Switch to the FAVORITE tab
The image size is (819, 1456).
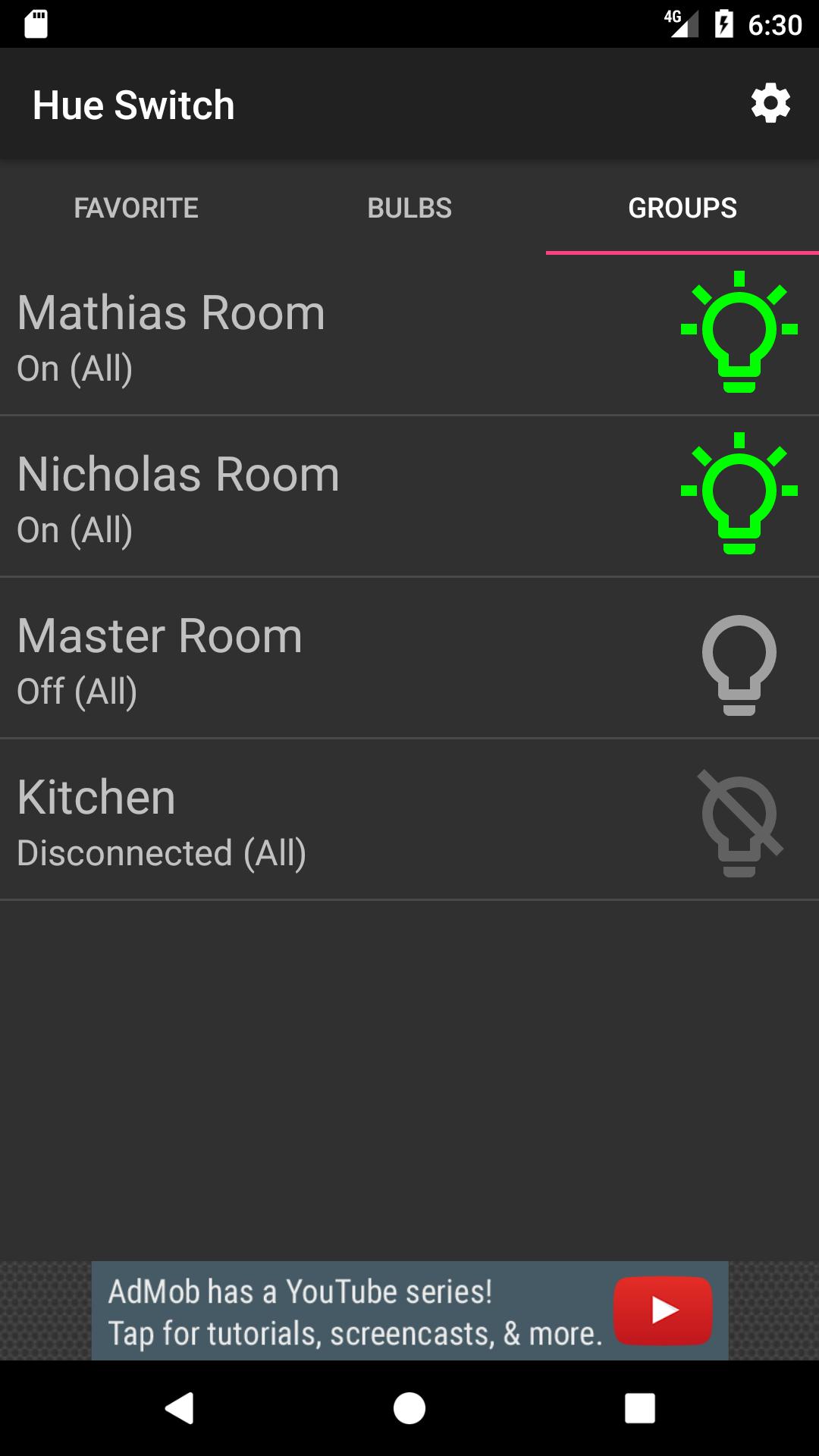click(x=135, y=208)
